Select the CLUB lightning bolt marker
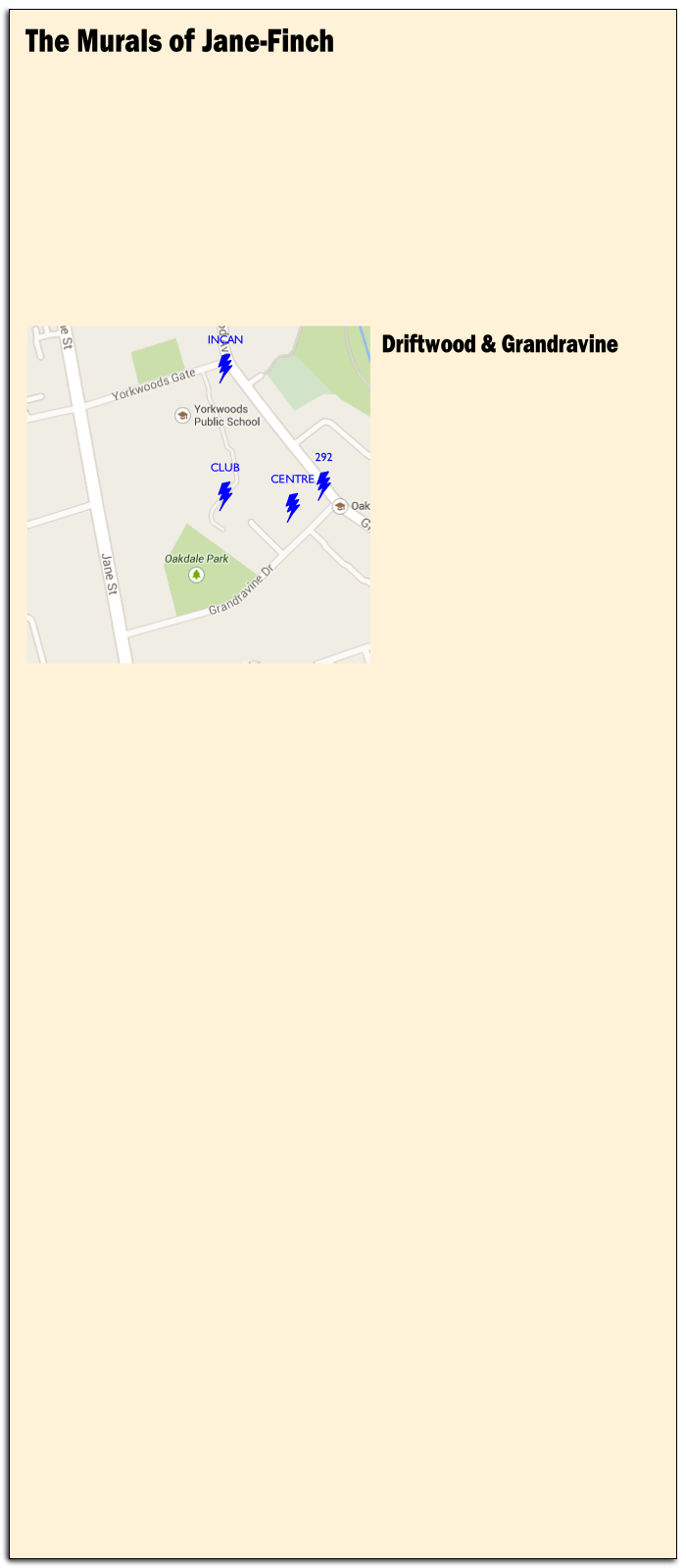This screenshot has width=686, height=1568. [224, 495]
